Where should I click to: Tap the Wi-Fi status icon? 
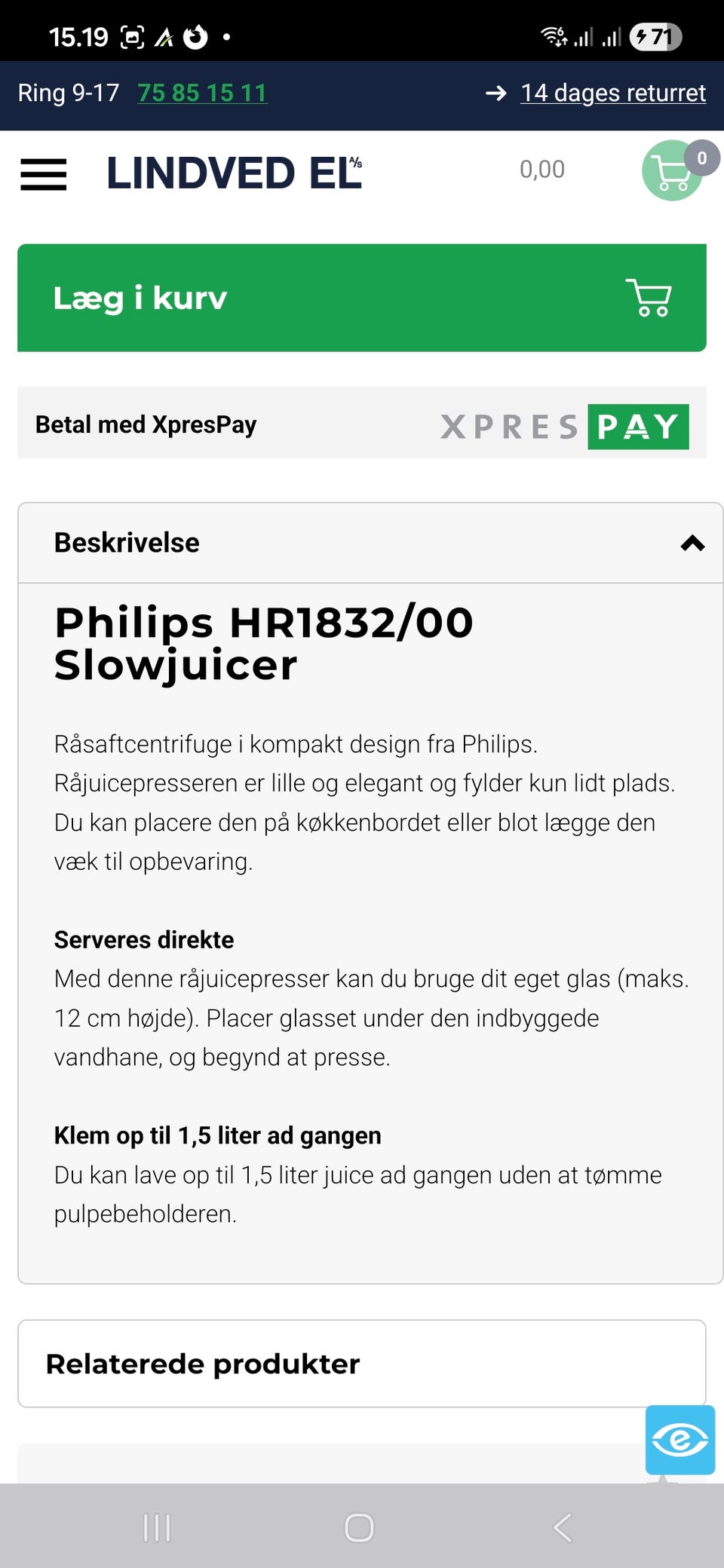coord(554,35)
